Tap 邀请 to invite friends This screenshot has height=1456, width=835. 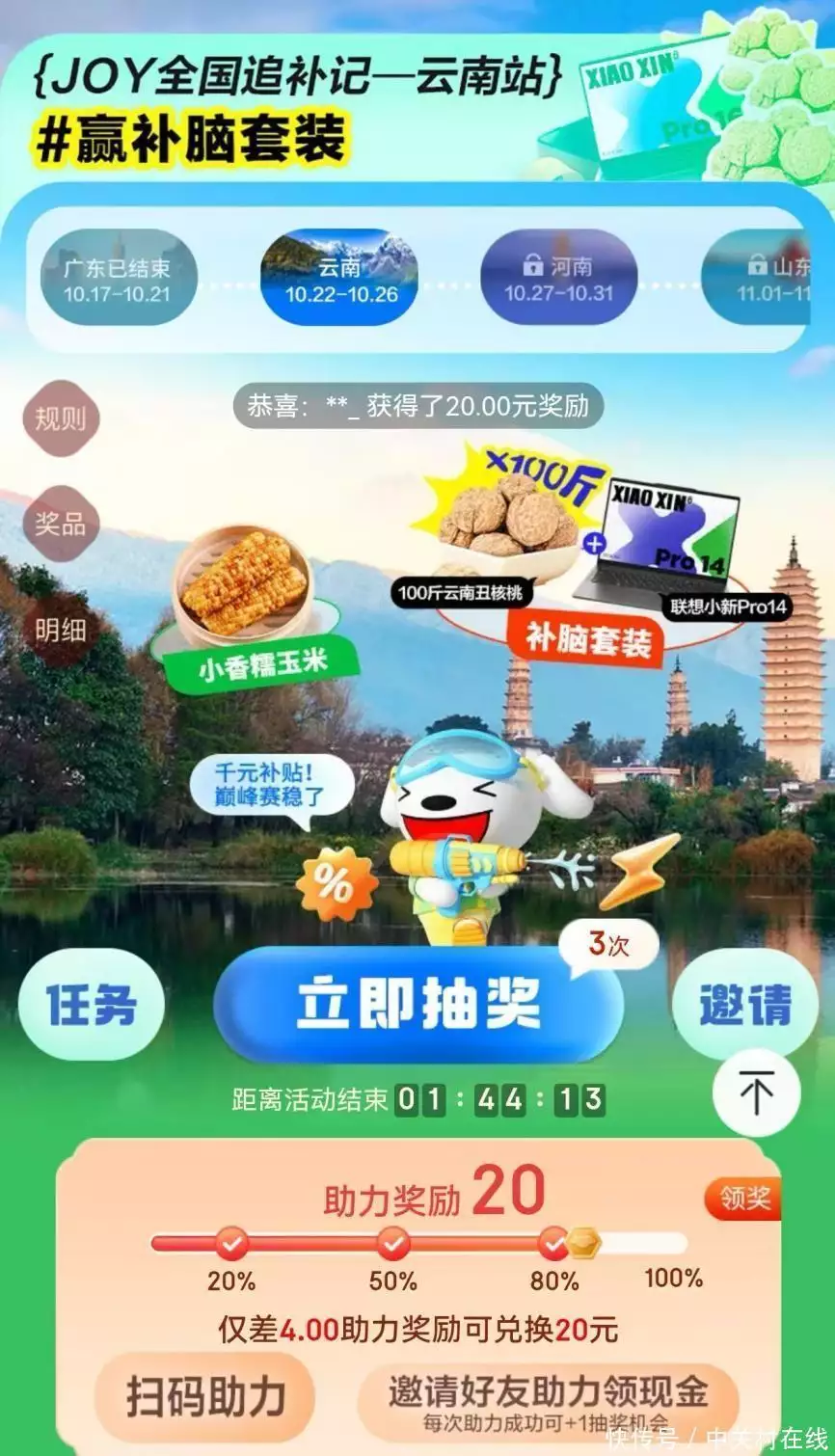744,1004
